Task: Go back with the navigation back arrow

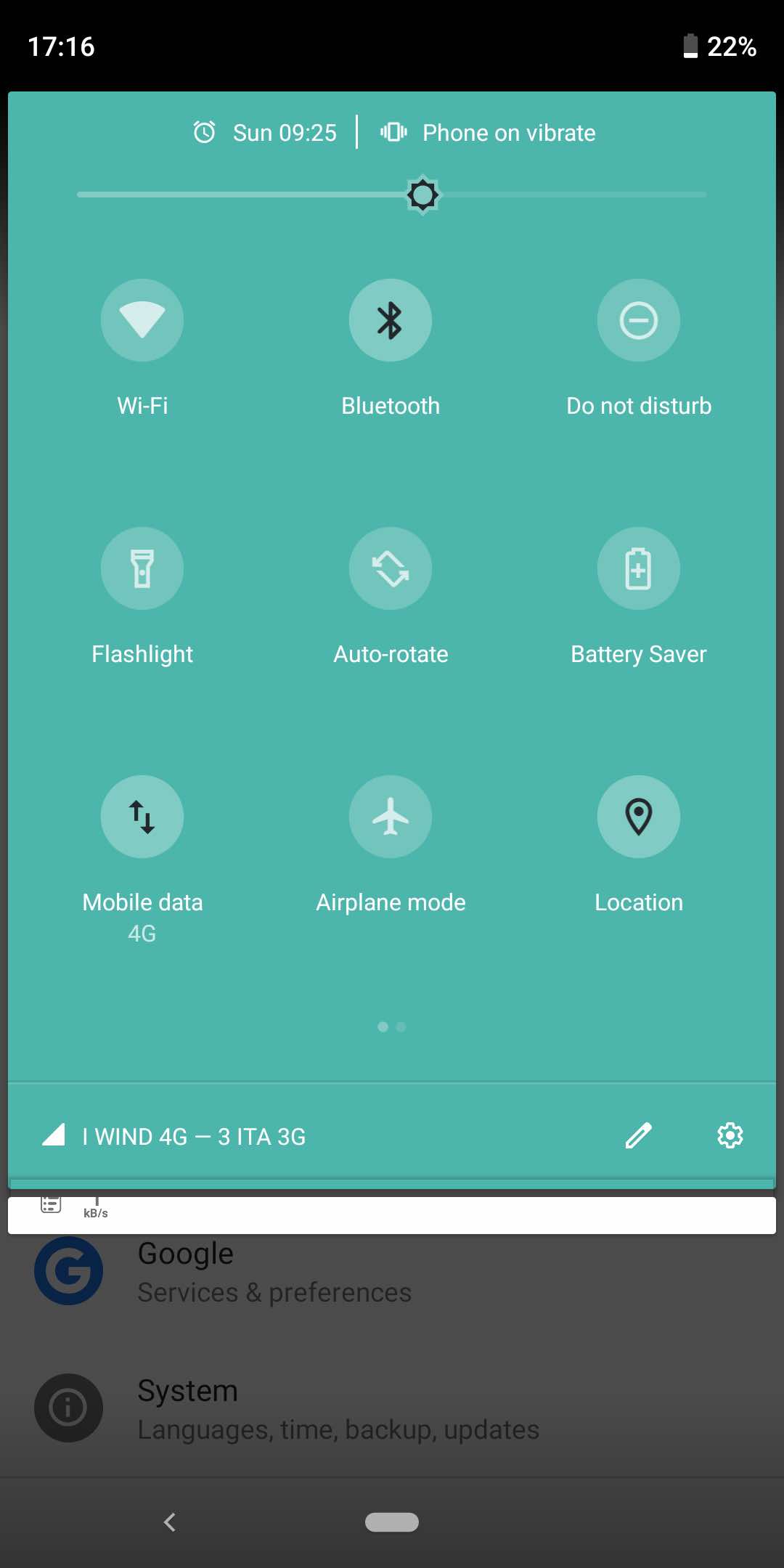Action: click(170, 1522)
